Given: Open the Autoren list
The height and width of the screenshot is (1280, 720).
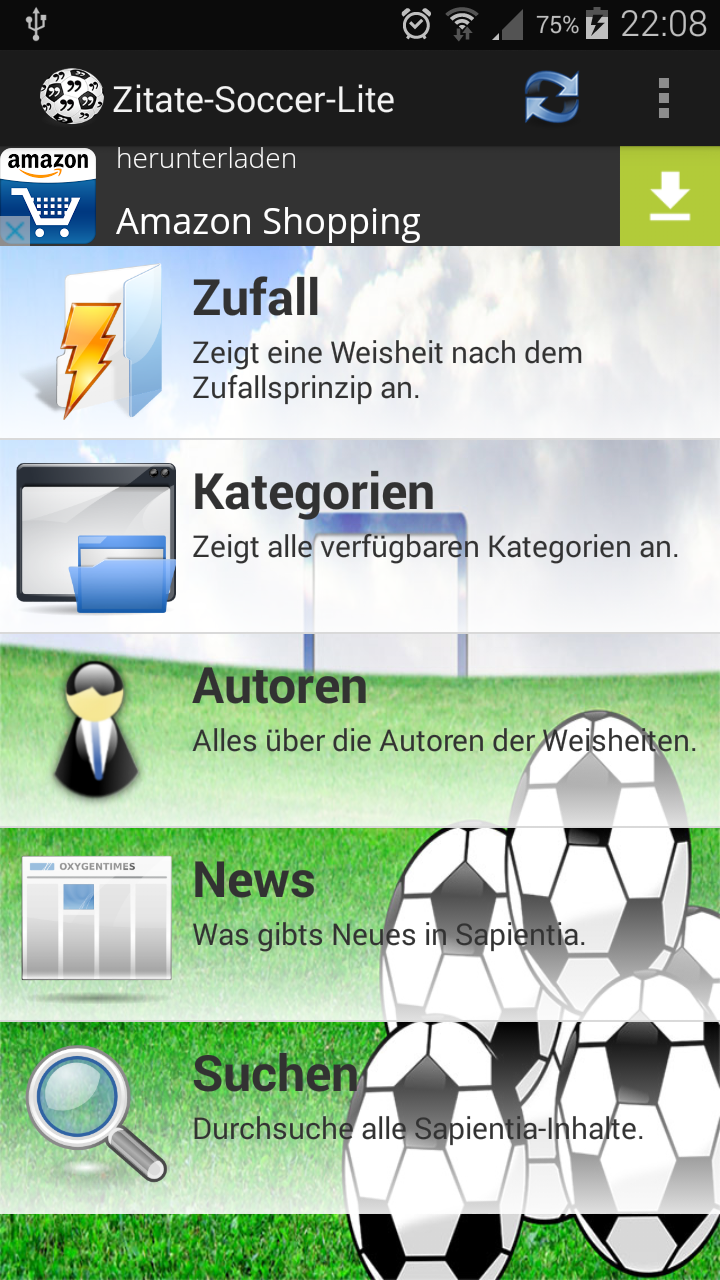Looking at the screenshot, I should (360, 730).
